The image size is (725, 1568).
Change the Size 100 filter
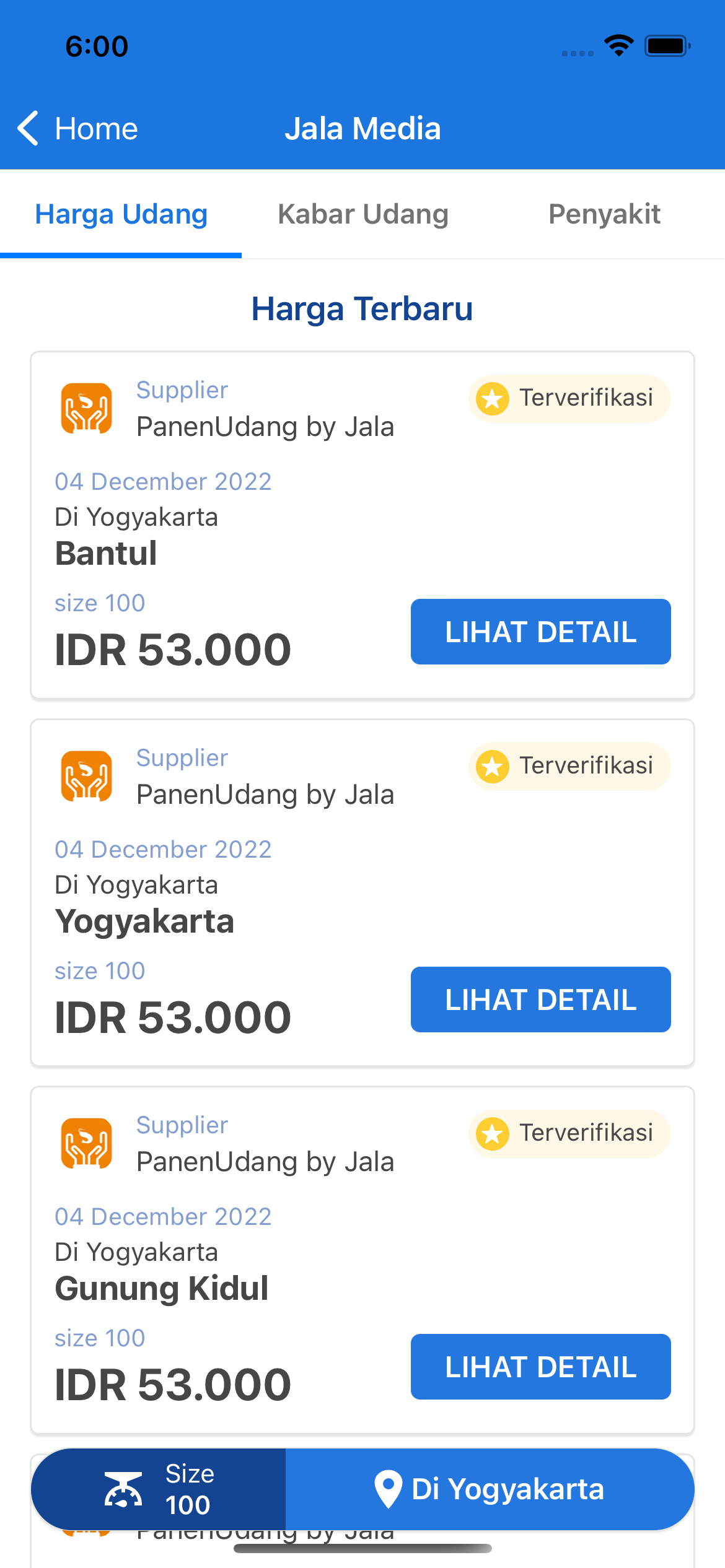pyautogui.click(x=159, y=1489)
